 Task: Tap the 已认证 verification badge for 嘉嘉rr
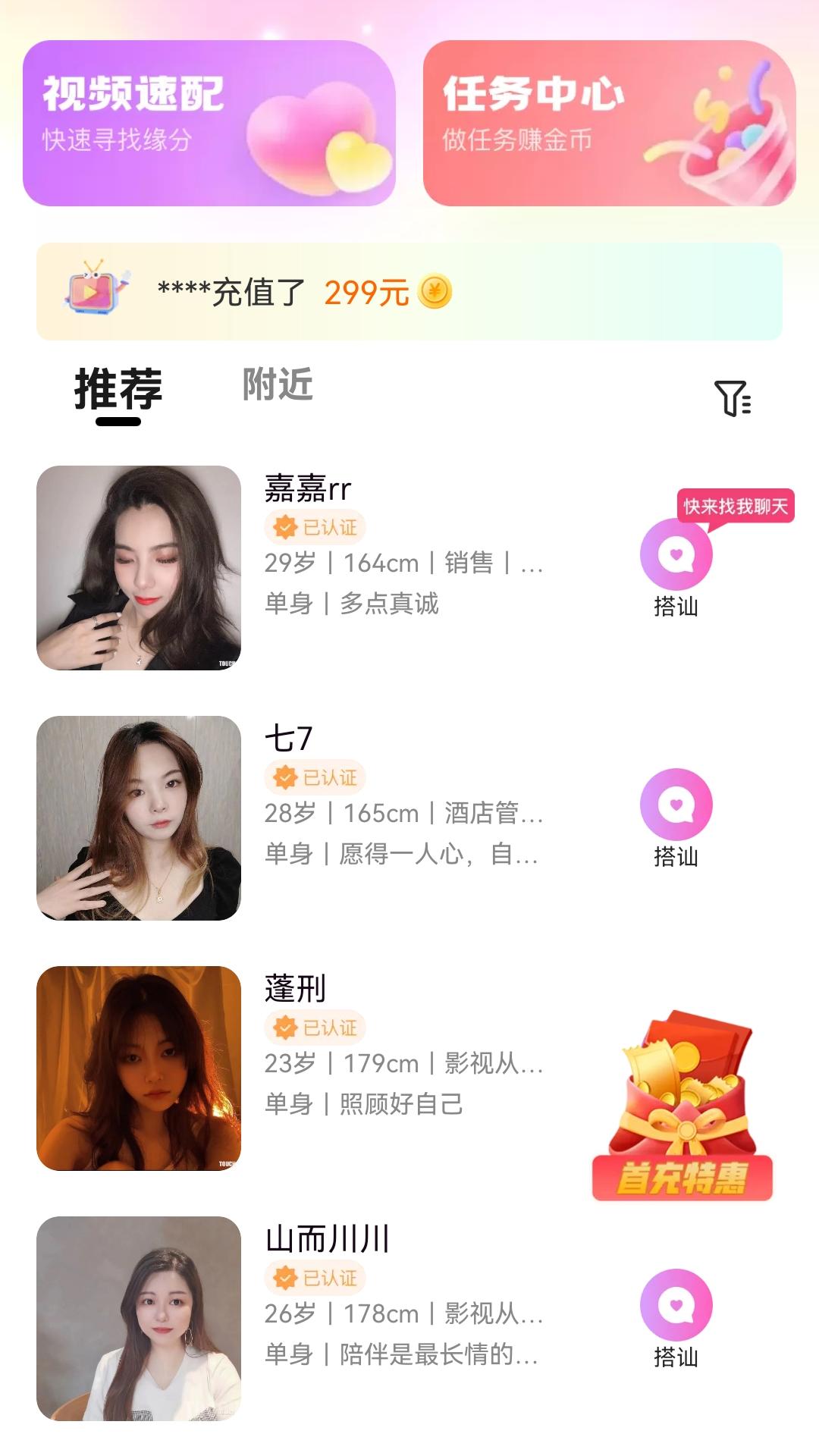pos(315,526)
